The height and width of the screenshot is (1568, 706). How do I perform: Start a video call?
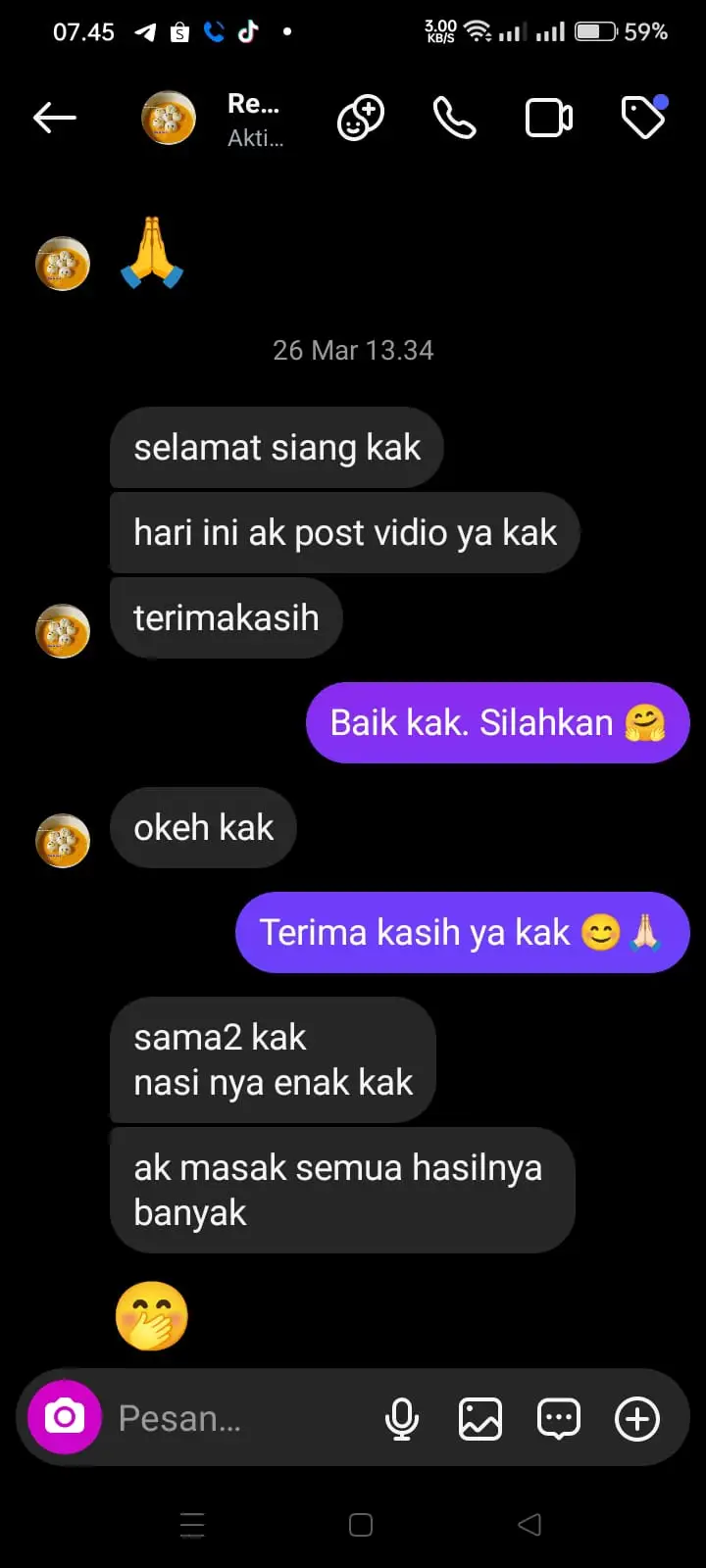pyautogui.click(x=549, y=119)
